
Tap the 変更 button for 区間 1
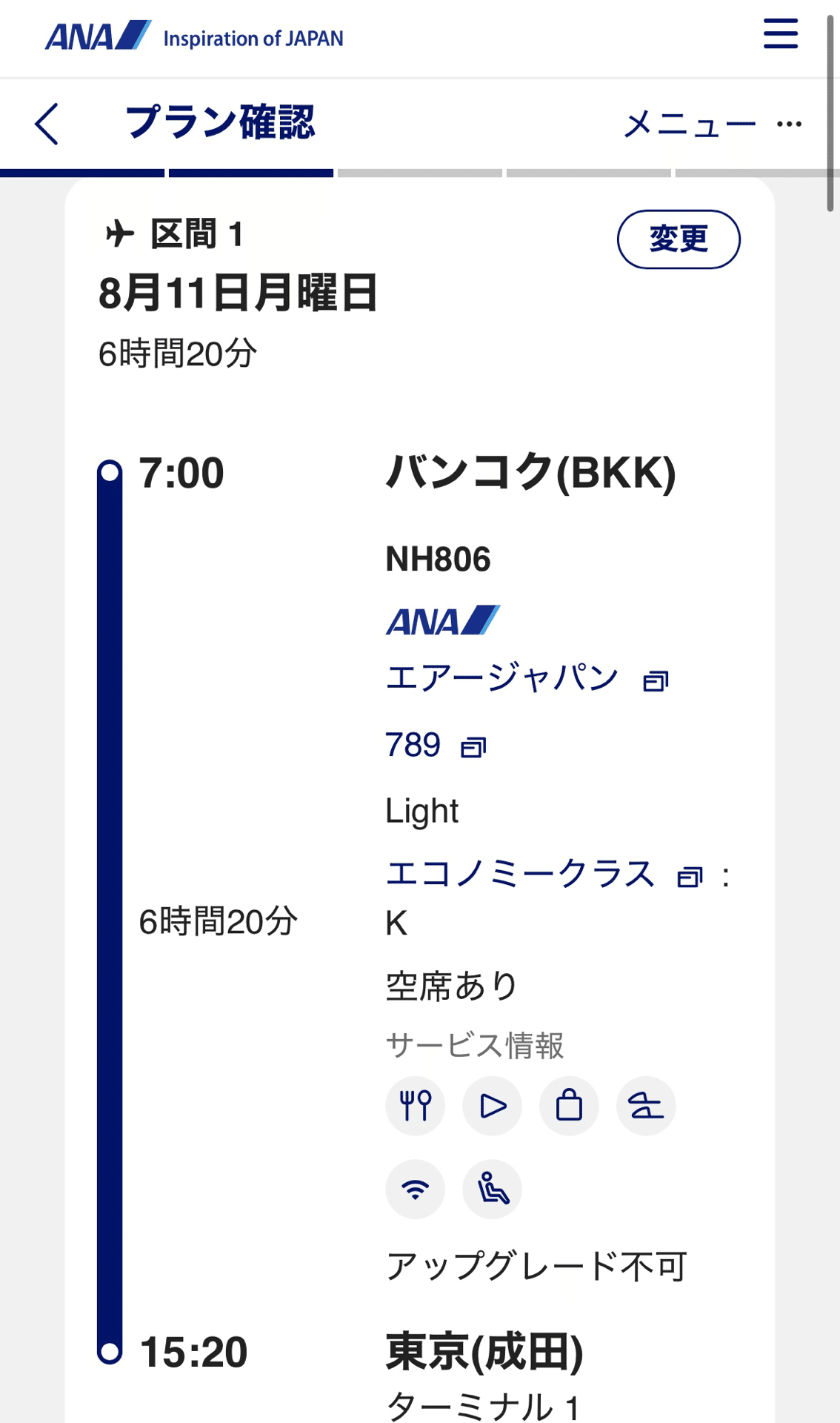679,239
